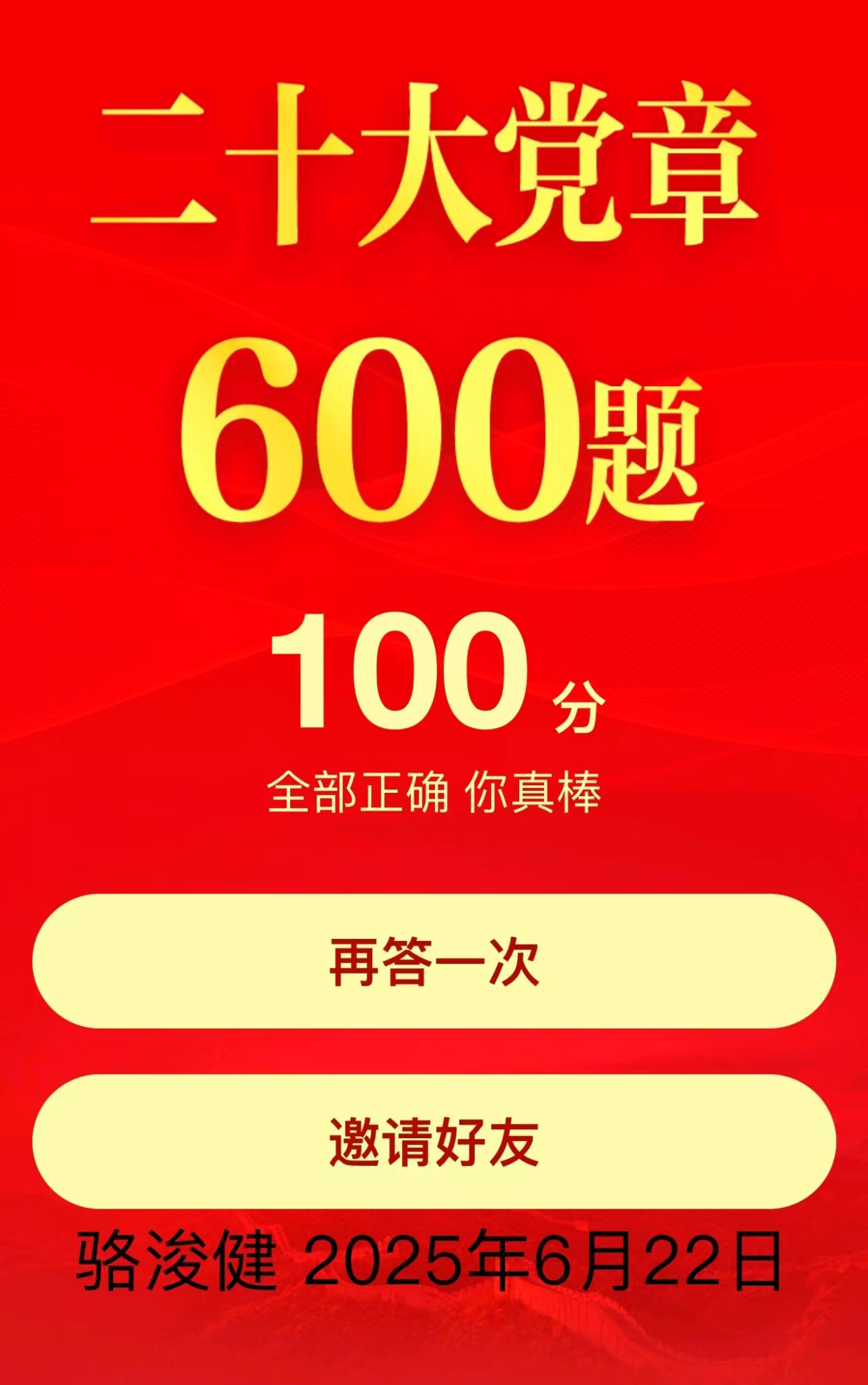Tap 再答一次 to retake the quiz

(434, 962)
